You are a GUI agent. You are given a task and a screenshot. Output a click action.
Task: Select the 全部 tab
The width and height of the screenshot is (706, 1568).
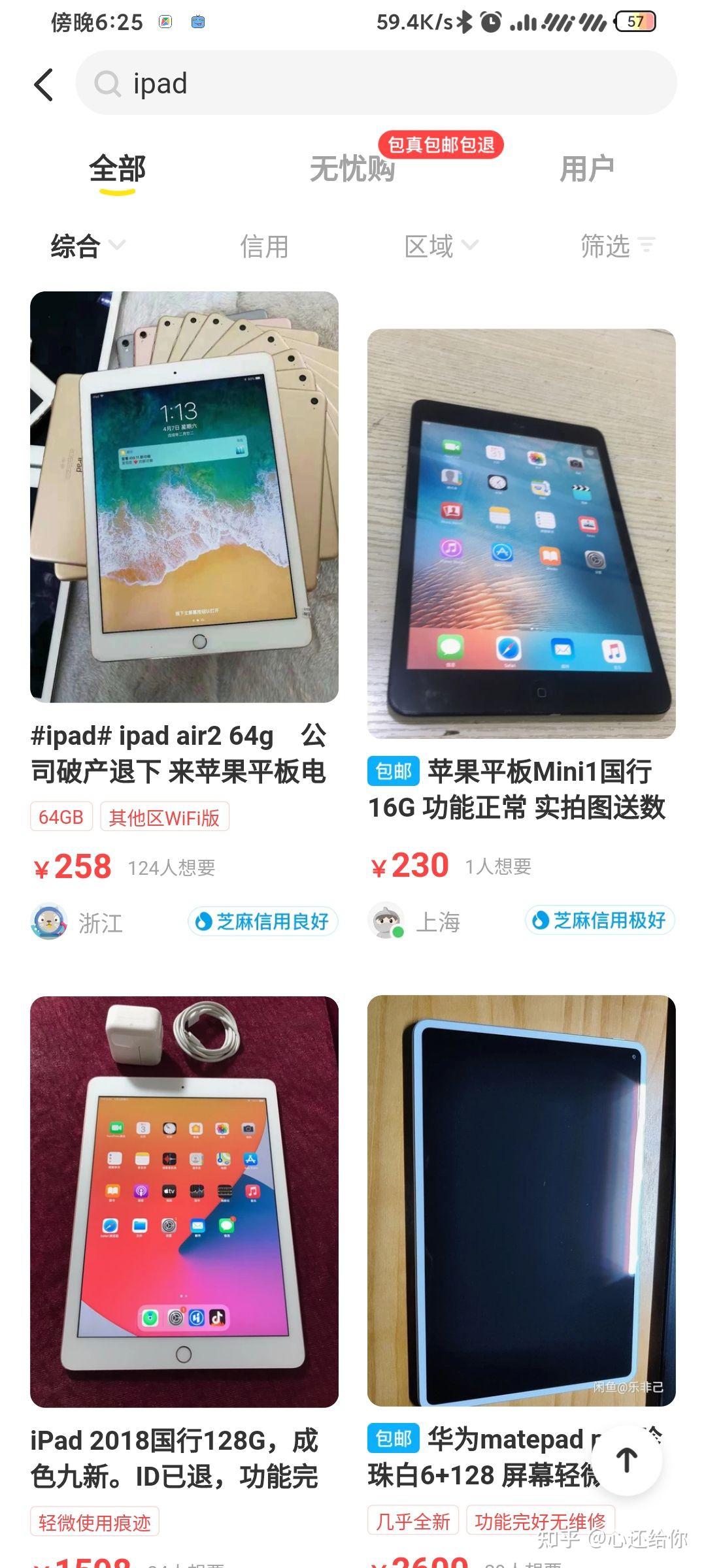(x=118, y=169)
